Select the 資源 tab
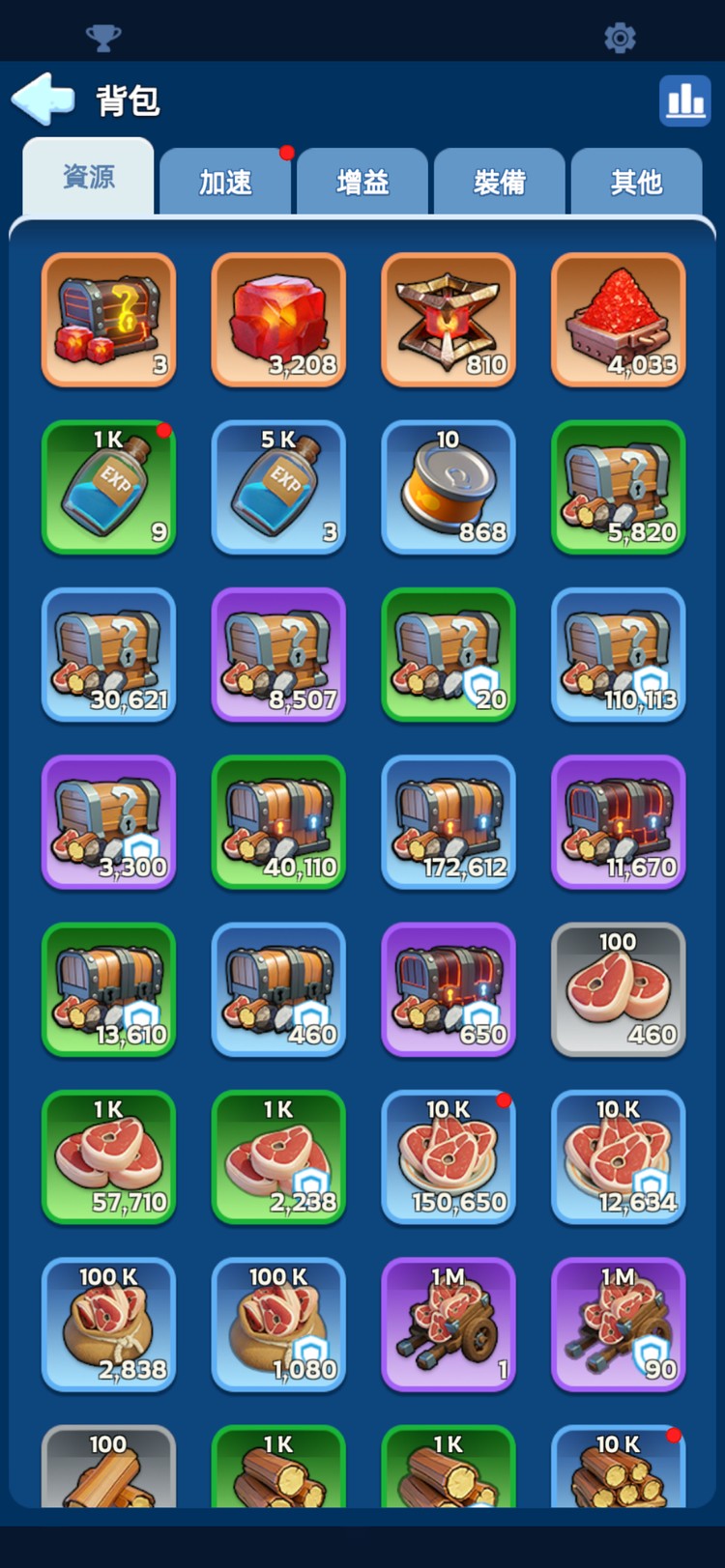The image size is (725, 1568). pos(88,178)
